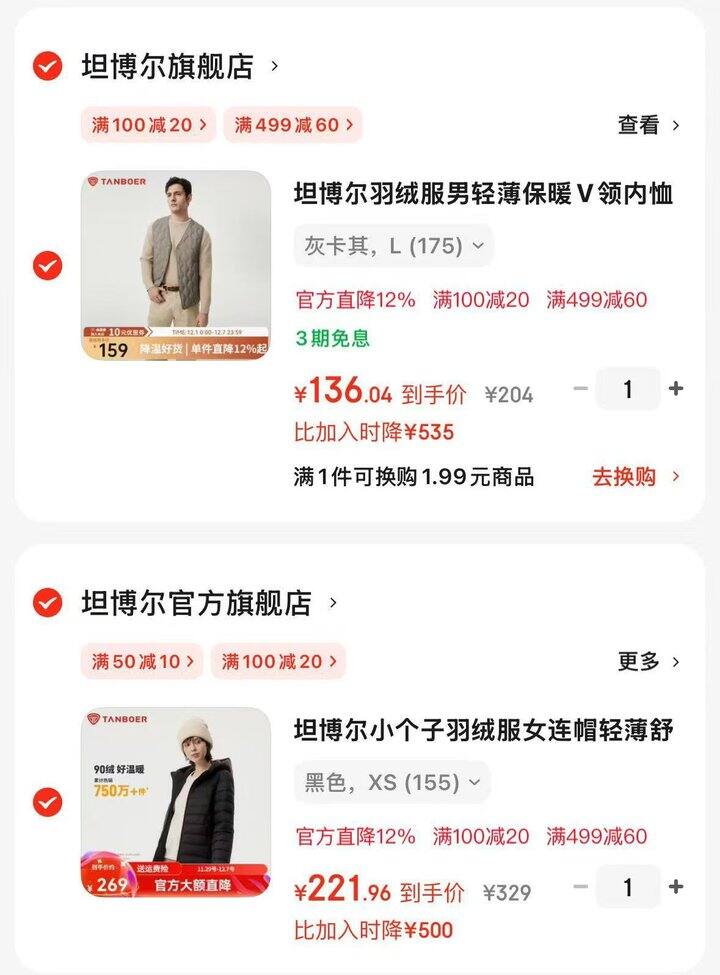
Task: Tap the 满50减10 coupon chip
Action: [142, 661]
